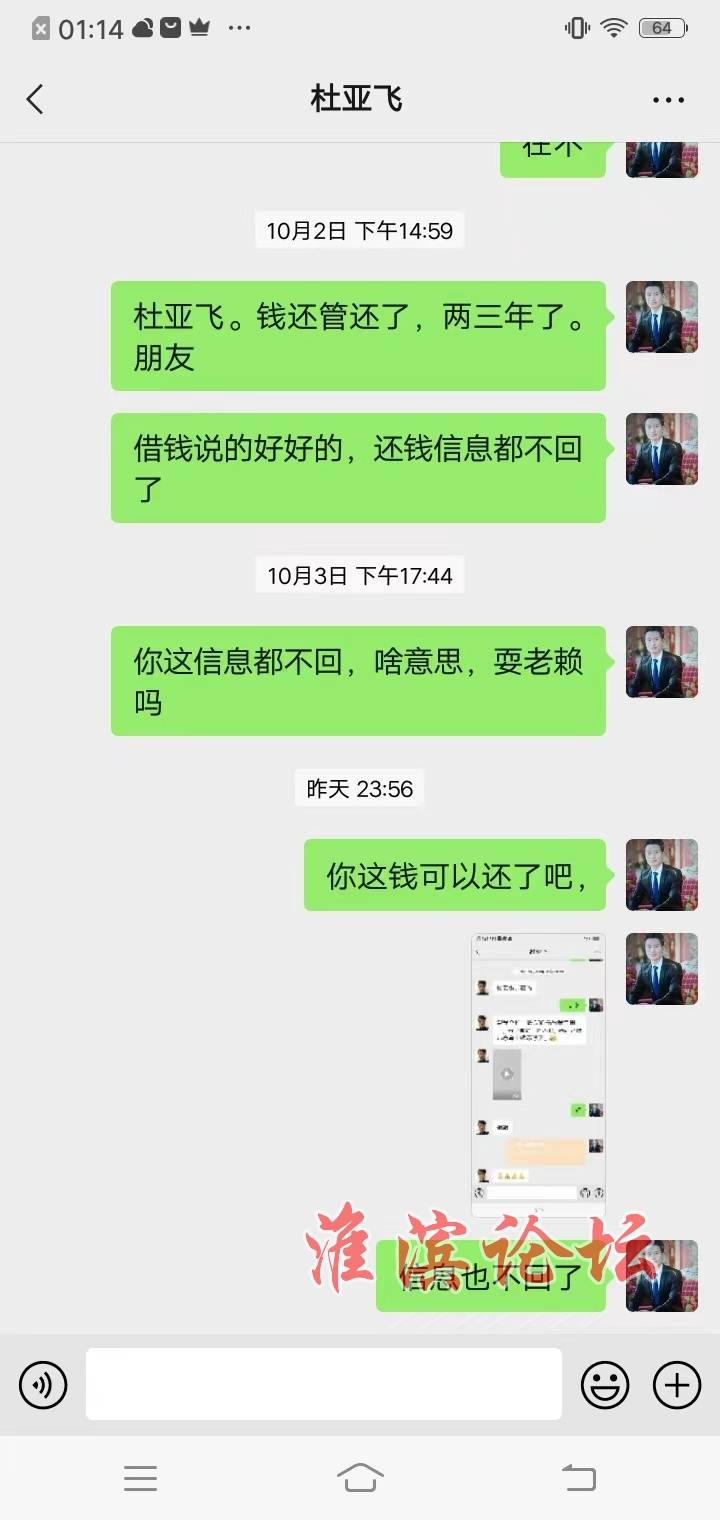Go back from the 杜亚飞 chat
This screenshot has height=1520, width=720.
35,99
